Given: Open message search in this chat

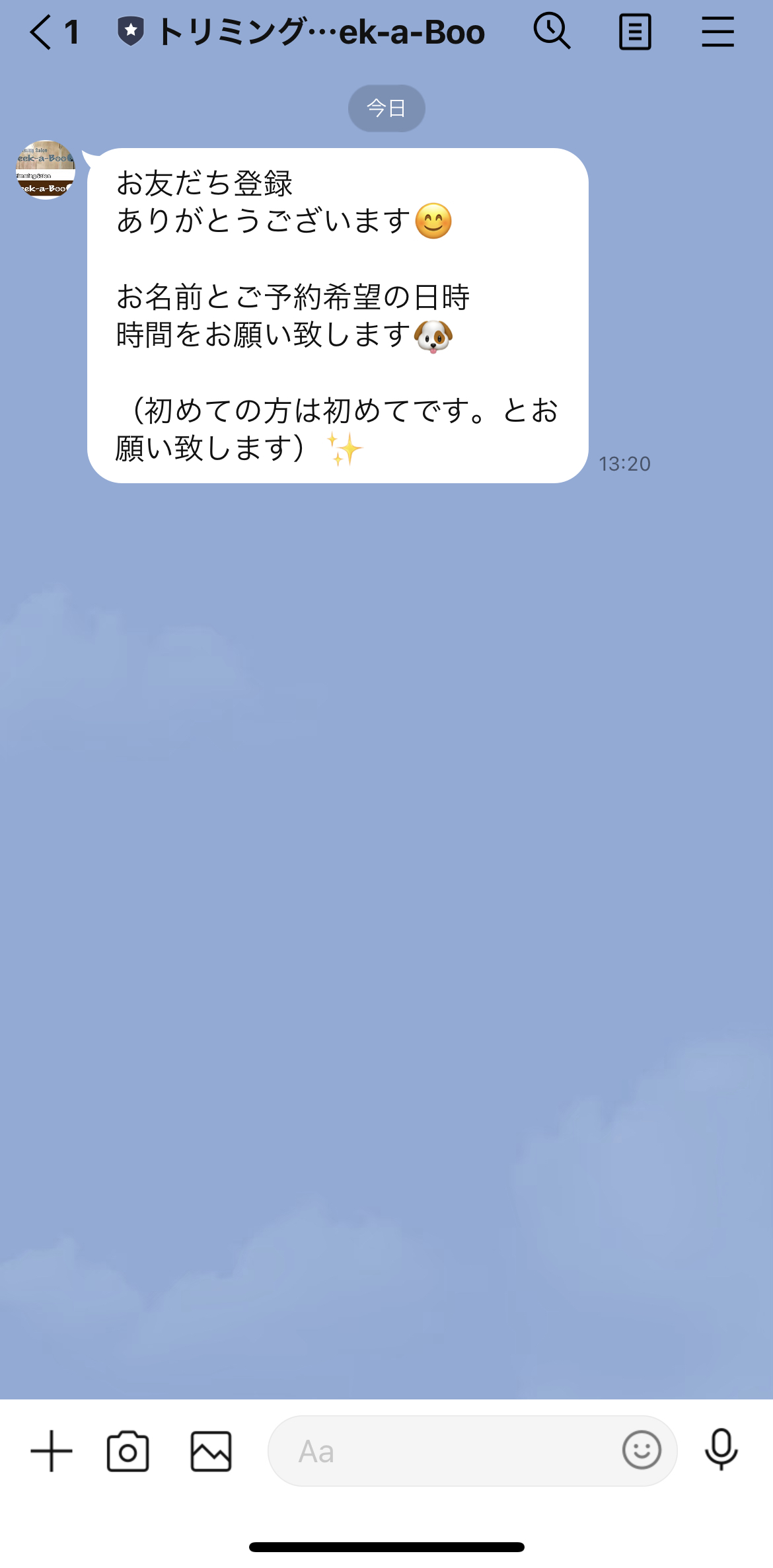Looking at the screenshot, I should (x=552, y=31).
